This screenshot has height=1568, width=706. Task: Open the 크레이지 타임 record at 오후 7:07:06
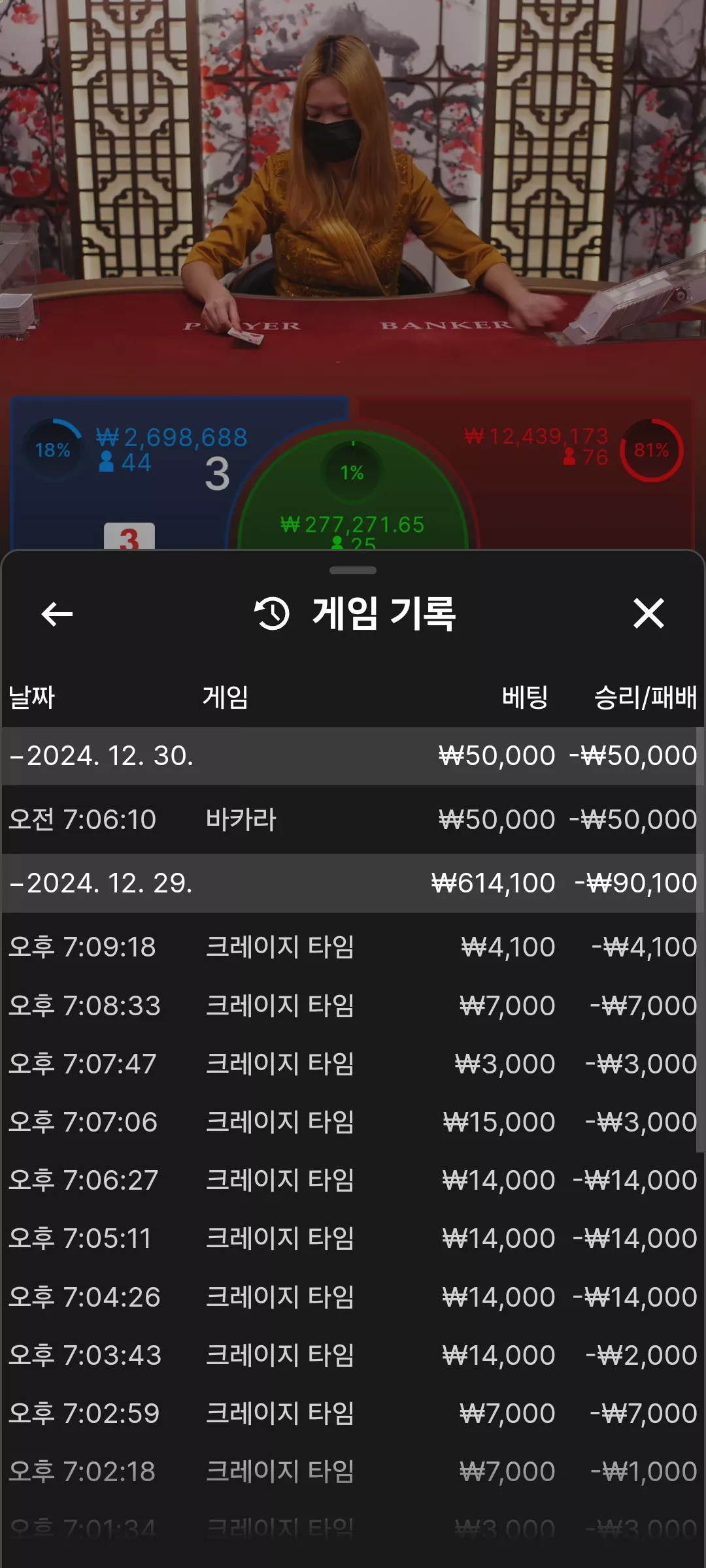[349, 1122]
